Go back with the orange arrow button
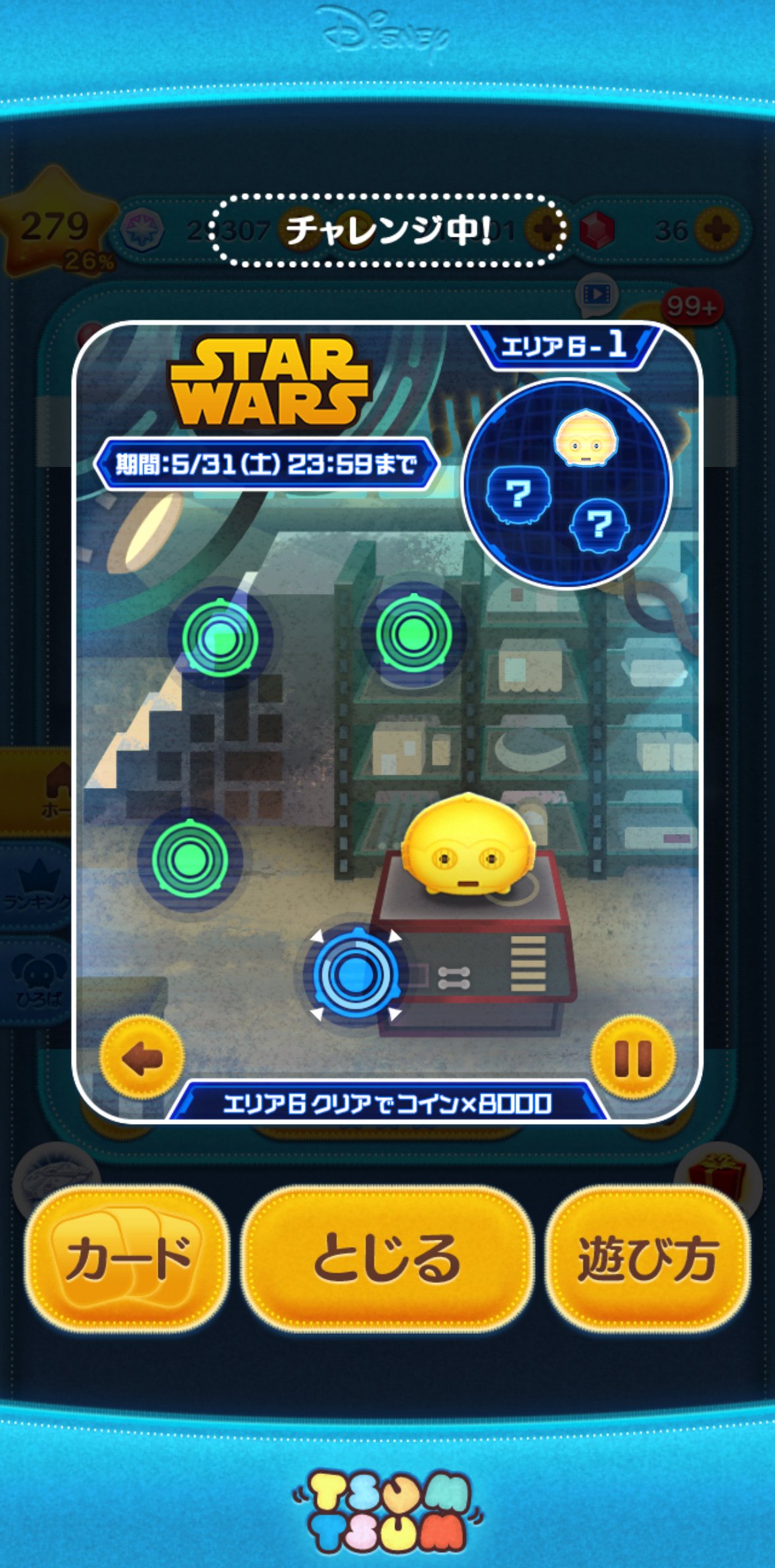Image resolution: width=775 pixels, height=1568 pixels. (x=142, y=1058)
